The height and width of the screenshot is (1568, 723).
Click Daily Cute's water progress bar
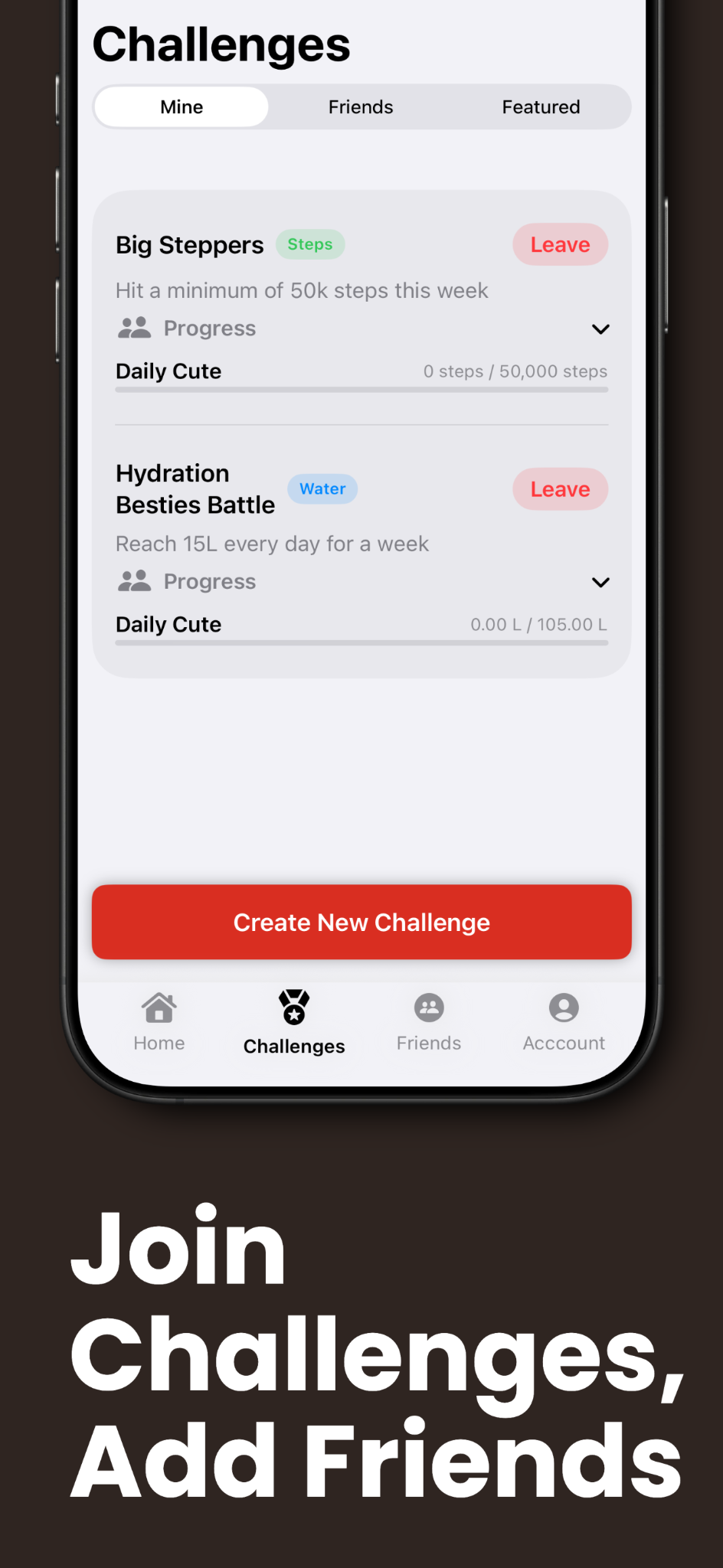[361, 642]
